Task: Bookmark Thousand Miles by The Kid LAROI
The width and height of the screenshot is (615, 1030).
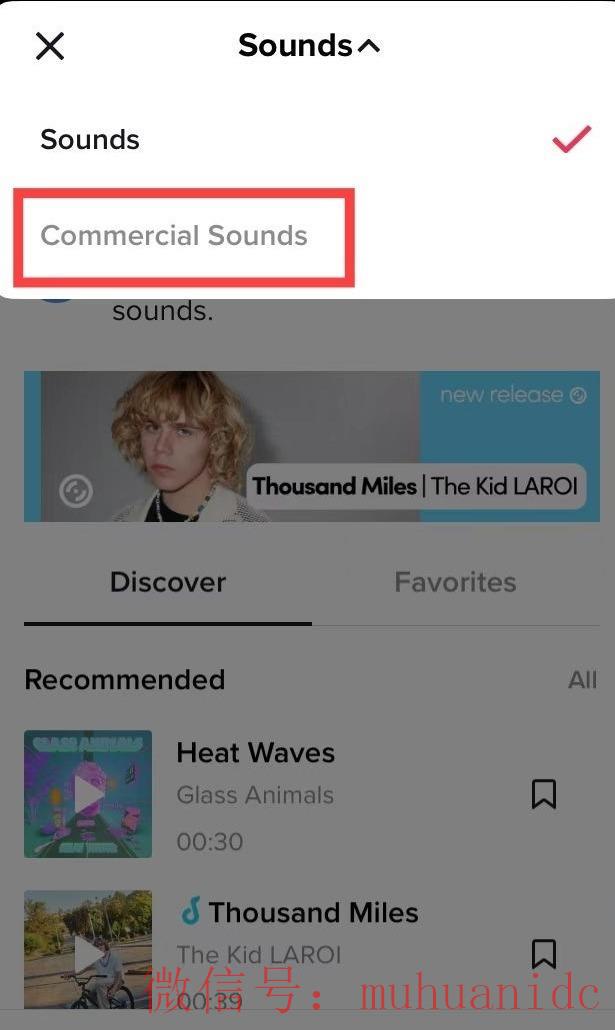Action: click(543, 952)
